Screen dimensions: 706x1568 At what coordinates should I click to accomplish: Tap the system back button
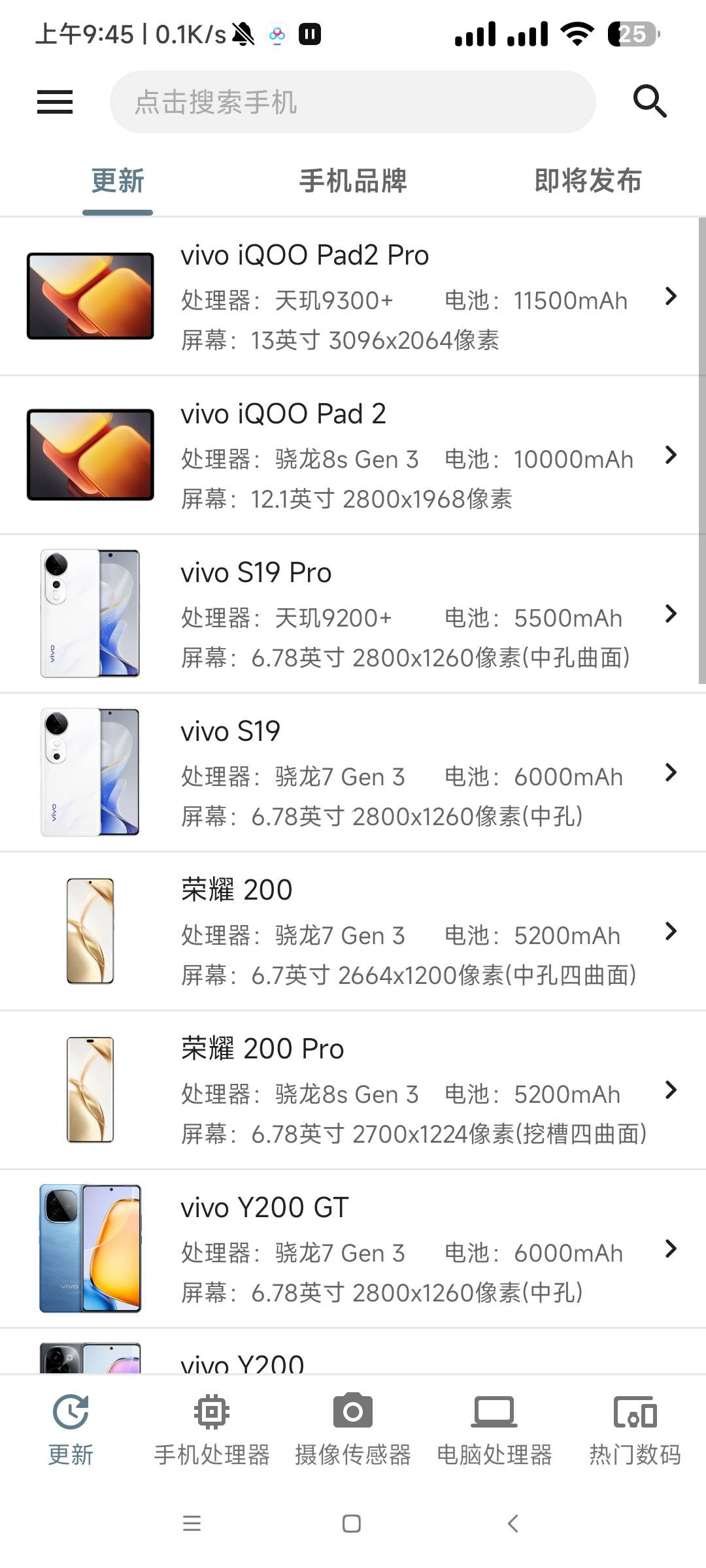tap(513, 1524)
